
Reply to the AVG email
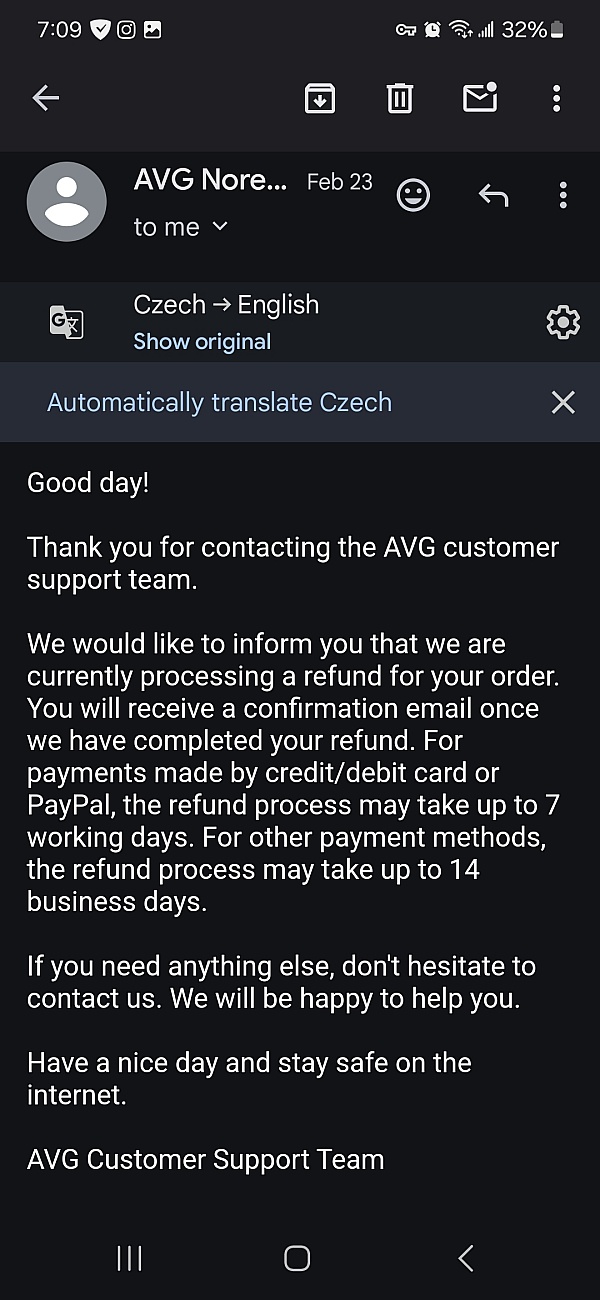[x=493, y=195]
